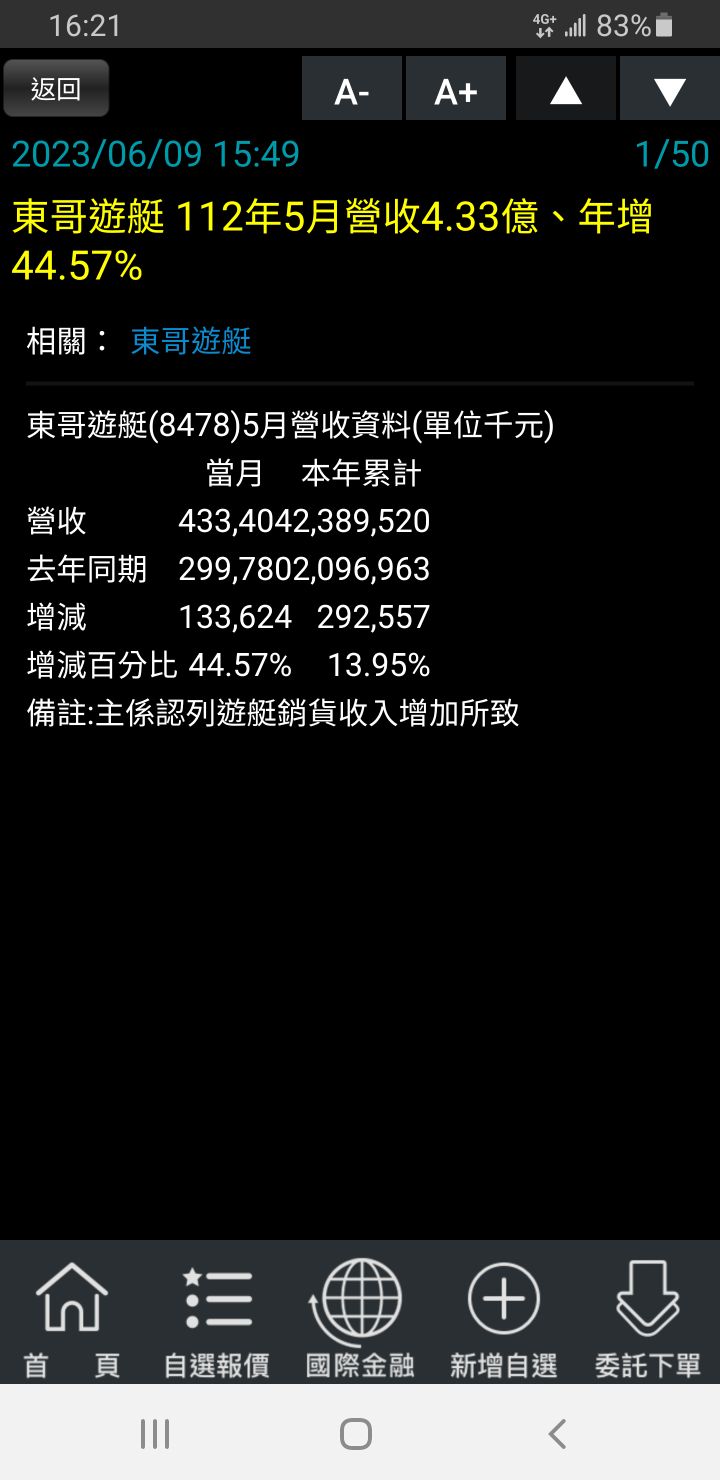Screen dimensions: 720x1480
Task: Tap the system back button
Action: (558, 1434)
